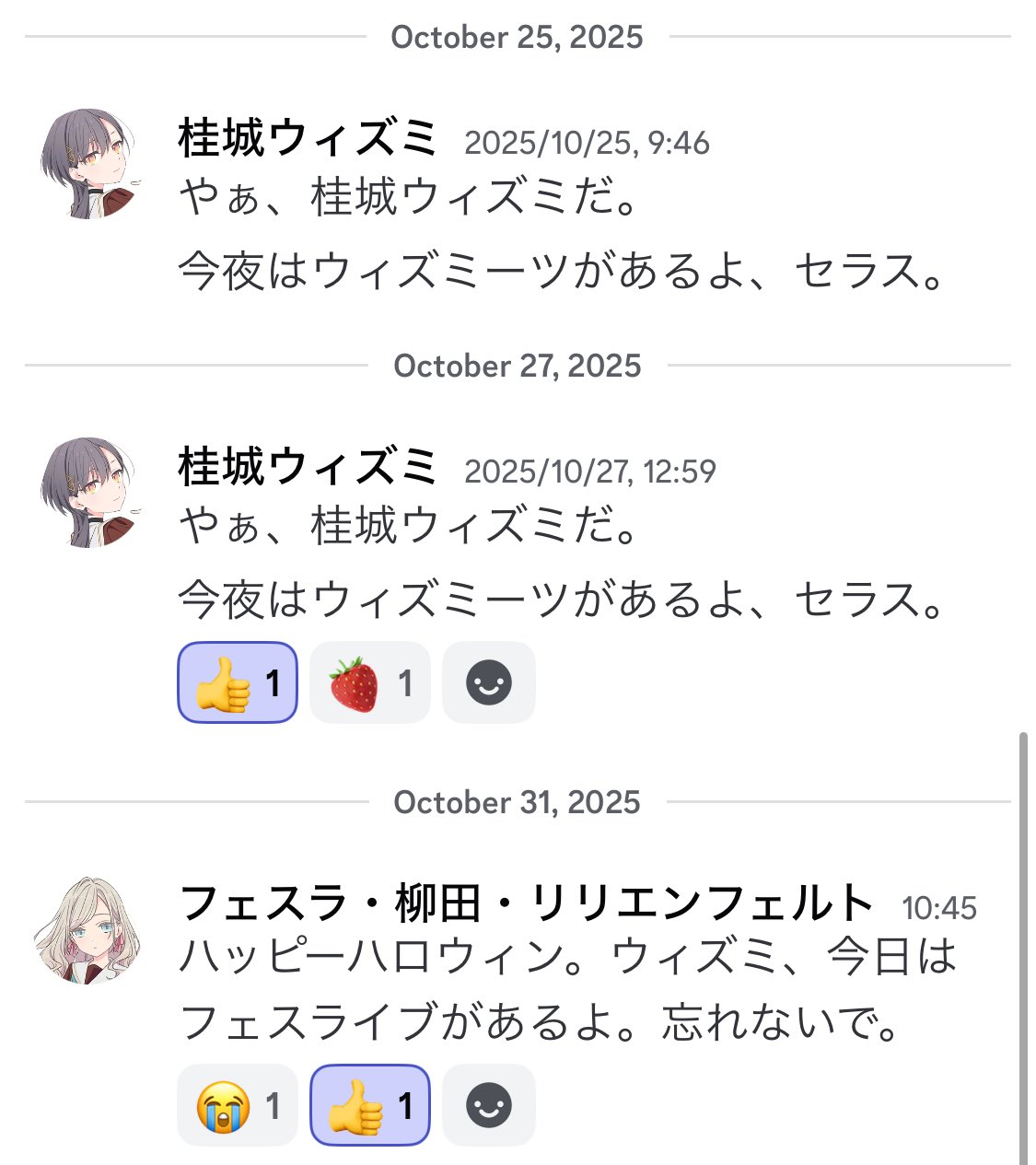Viewport: 1036px width, 1165px height.
Task: Add the crying-face reaction on the Halloween message
Action: (x=237, y=1105)
